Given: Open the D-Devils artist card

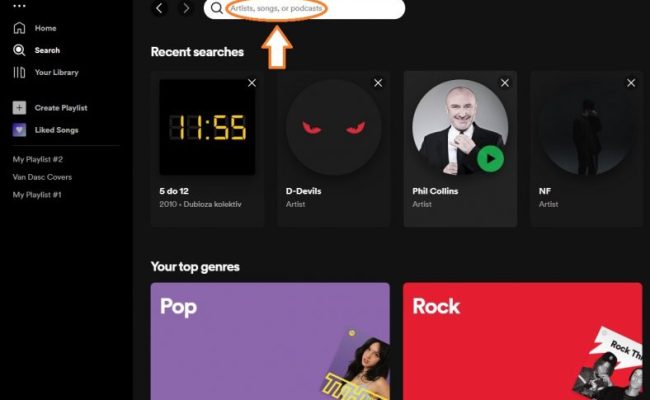Looking at the screenshot, I should (333, 148).
